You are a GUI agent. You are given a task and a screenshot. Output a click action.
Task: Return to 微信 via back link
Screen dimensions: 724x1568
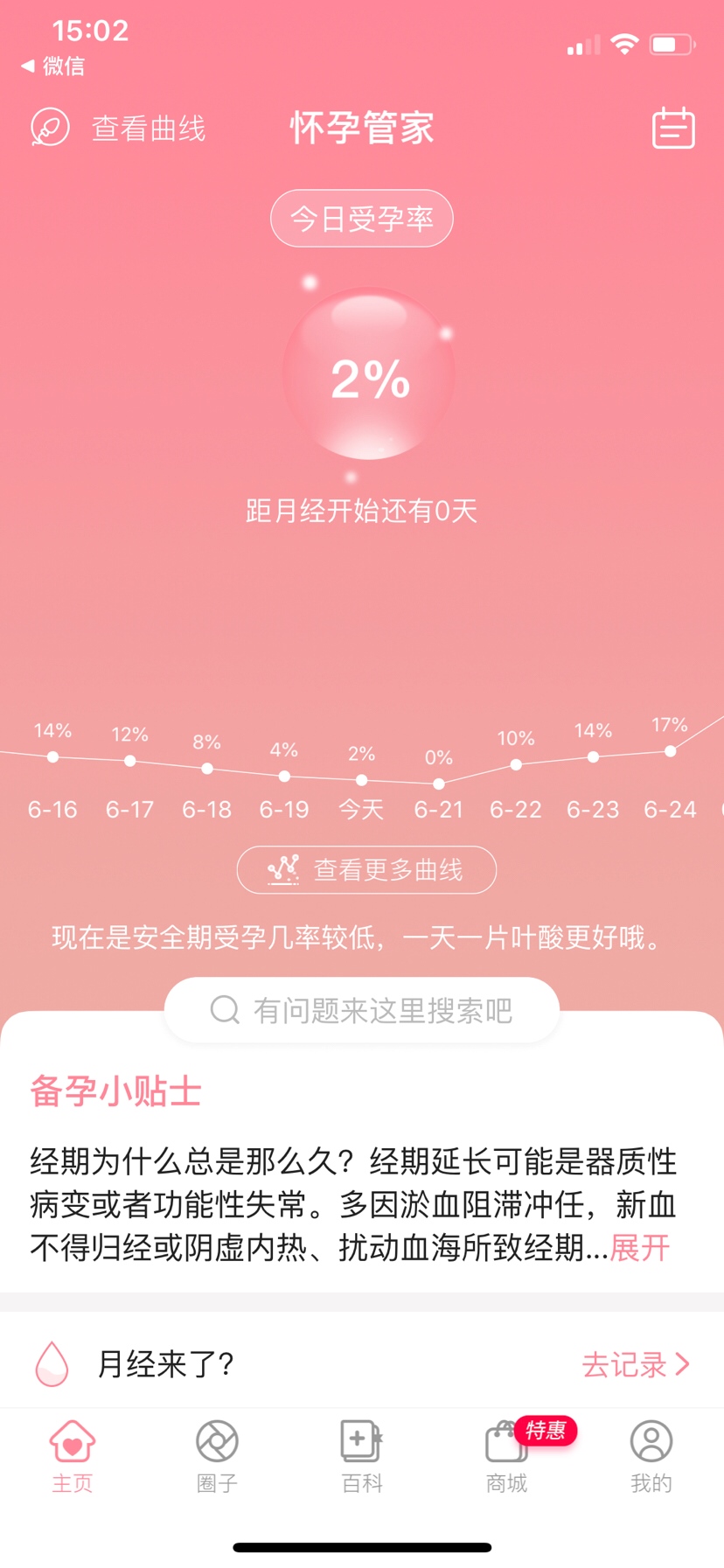click(53, 66)
